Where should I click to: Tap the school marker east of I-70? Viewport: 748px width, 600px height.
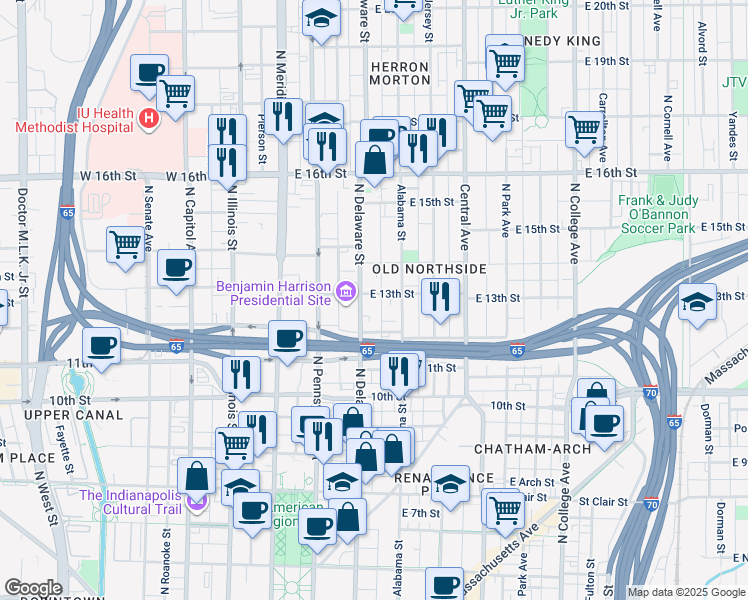pos(696,303)
